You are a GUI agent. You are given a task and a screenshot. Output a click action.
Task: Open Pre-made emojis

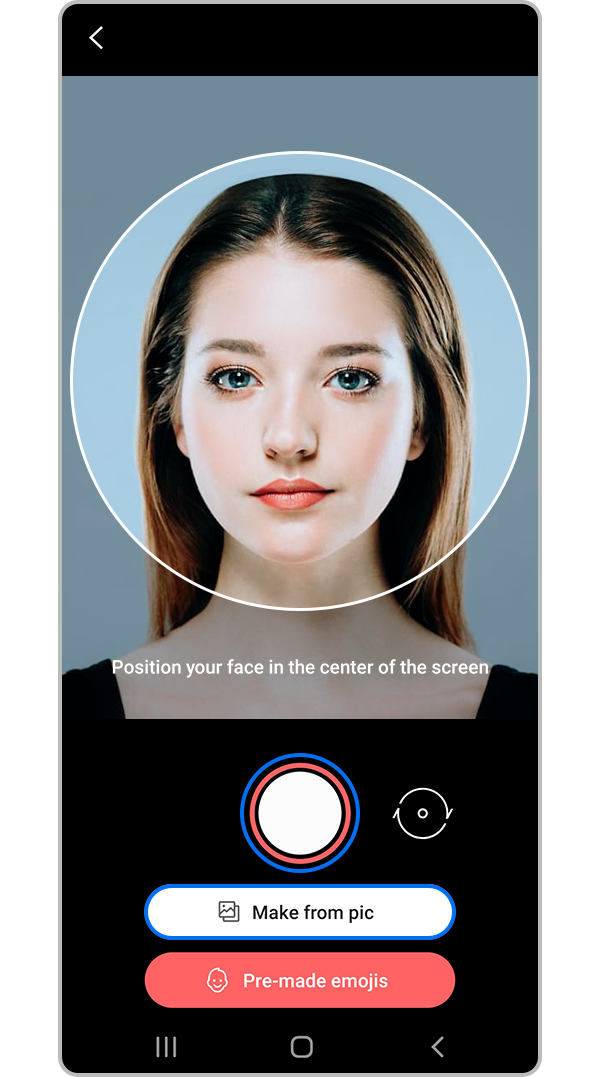(300, 980)
